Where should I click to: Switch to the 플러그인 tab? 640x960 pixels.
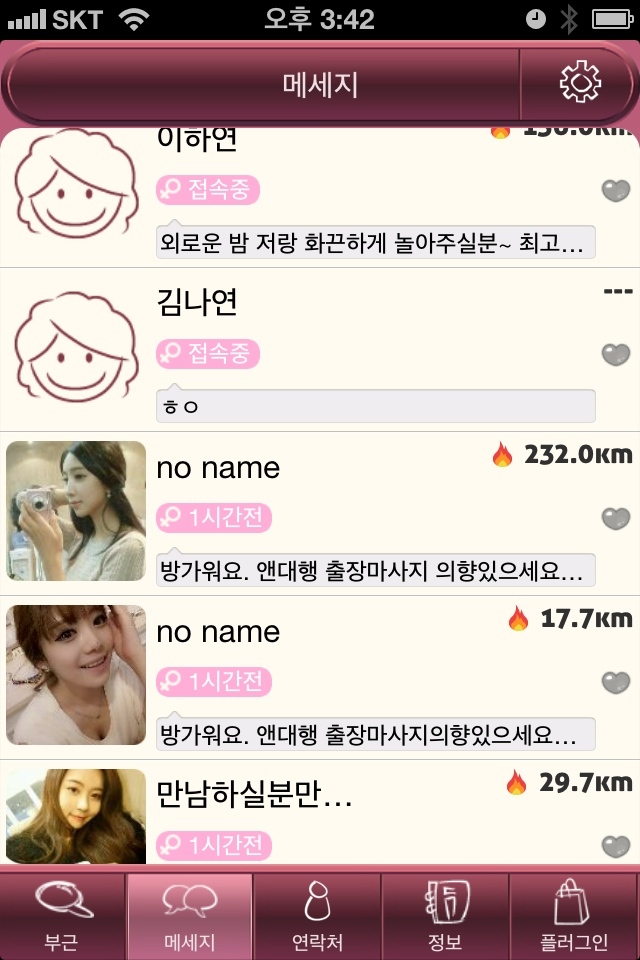574,917
